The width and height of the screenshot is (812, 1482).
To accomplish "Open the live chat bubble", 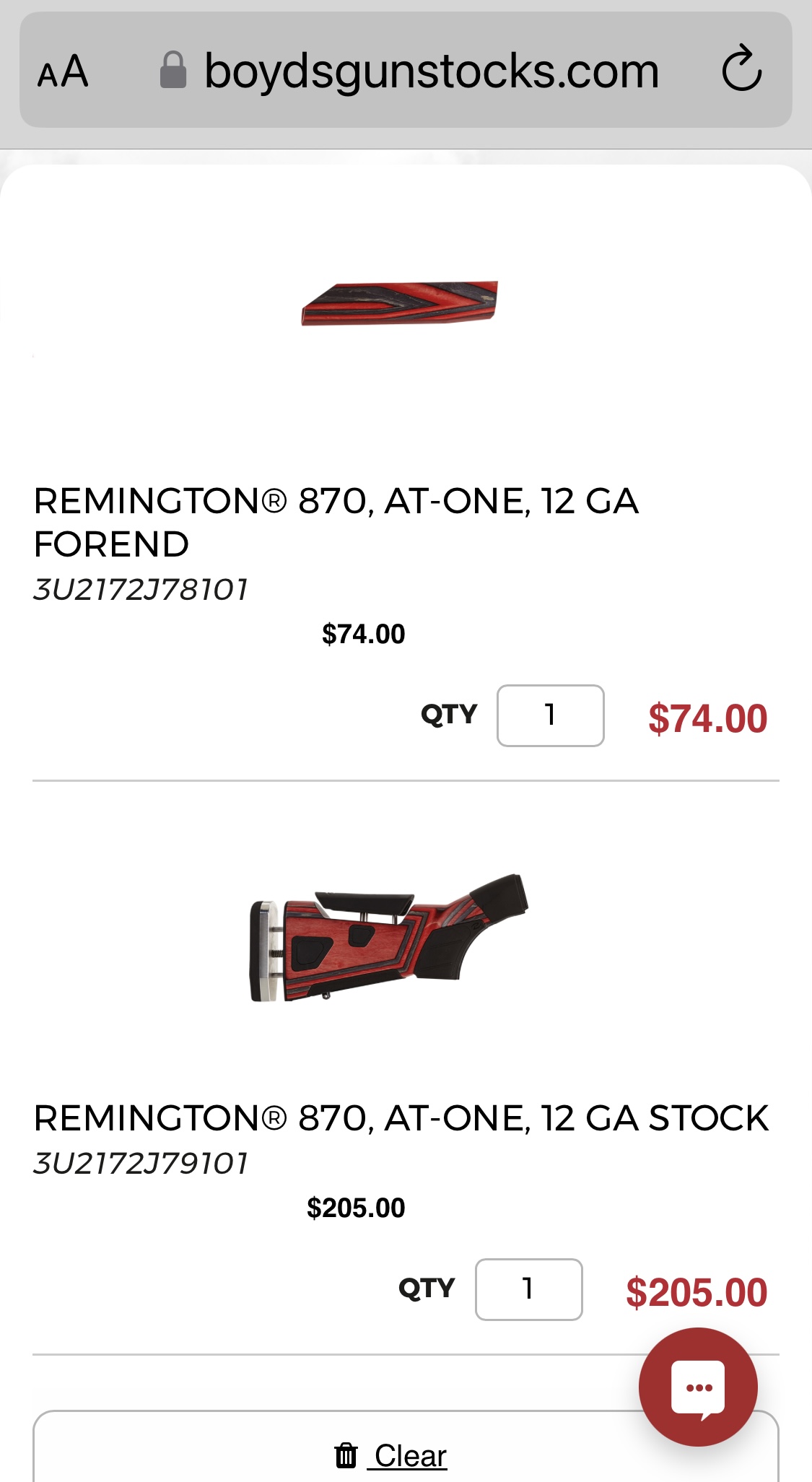I will tap(697, 1387).
